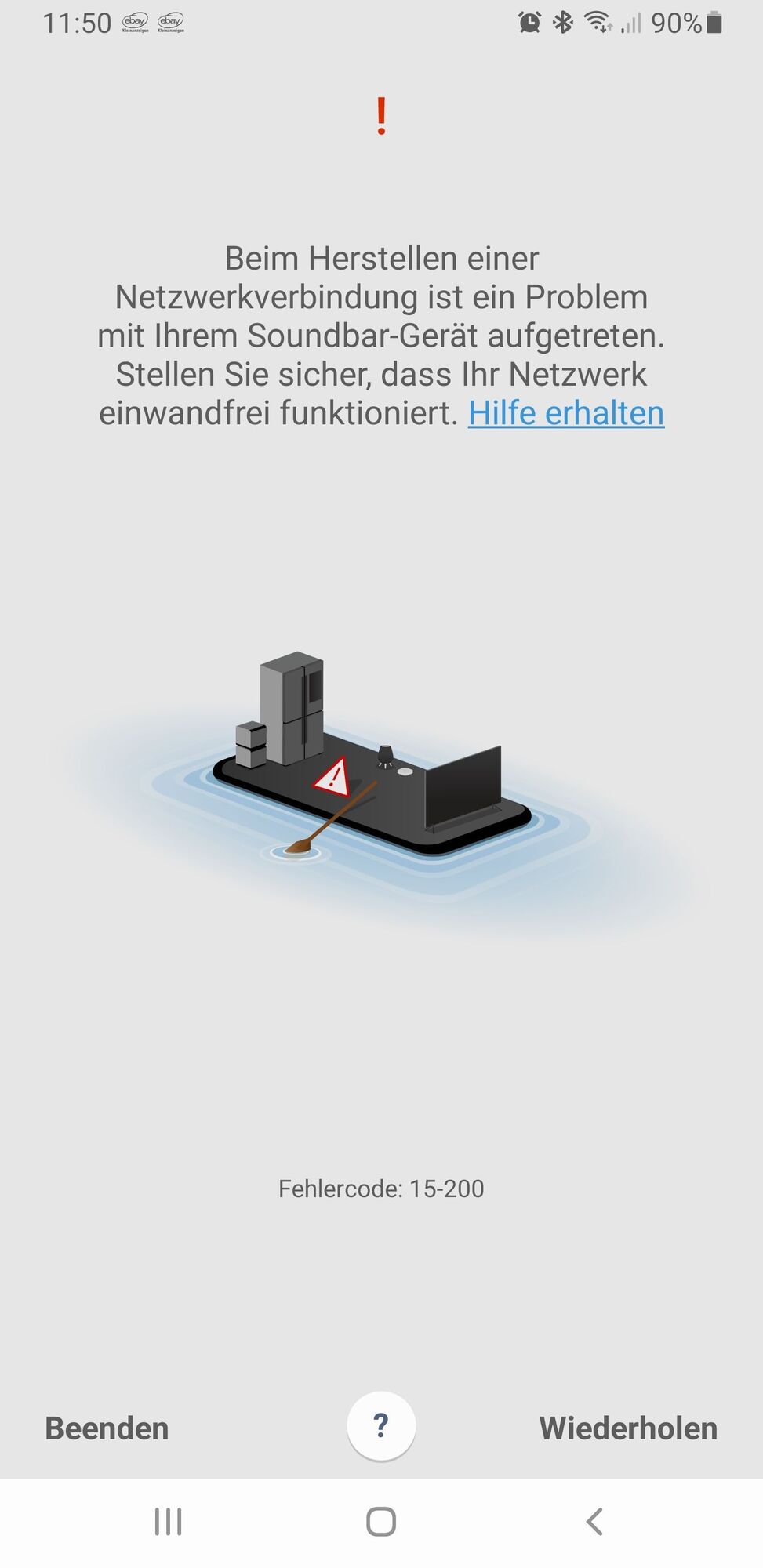Tap the Beenden button
763x1568 pixels.
click(x=107, y=1428)
